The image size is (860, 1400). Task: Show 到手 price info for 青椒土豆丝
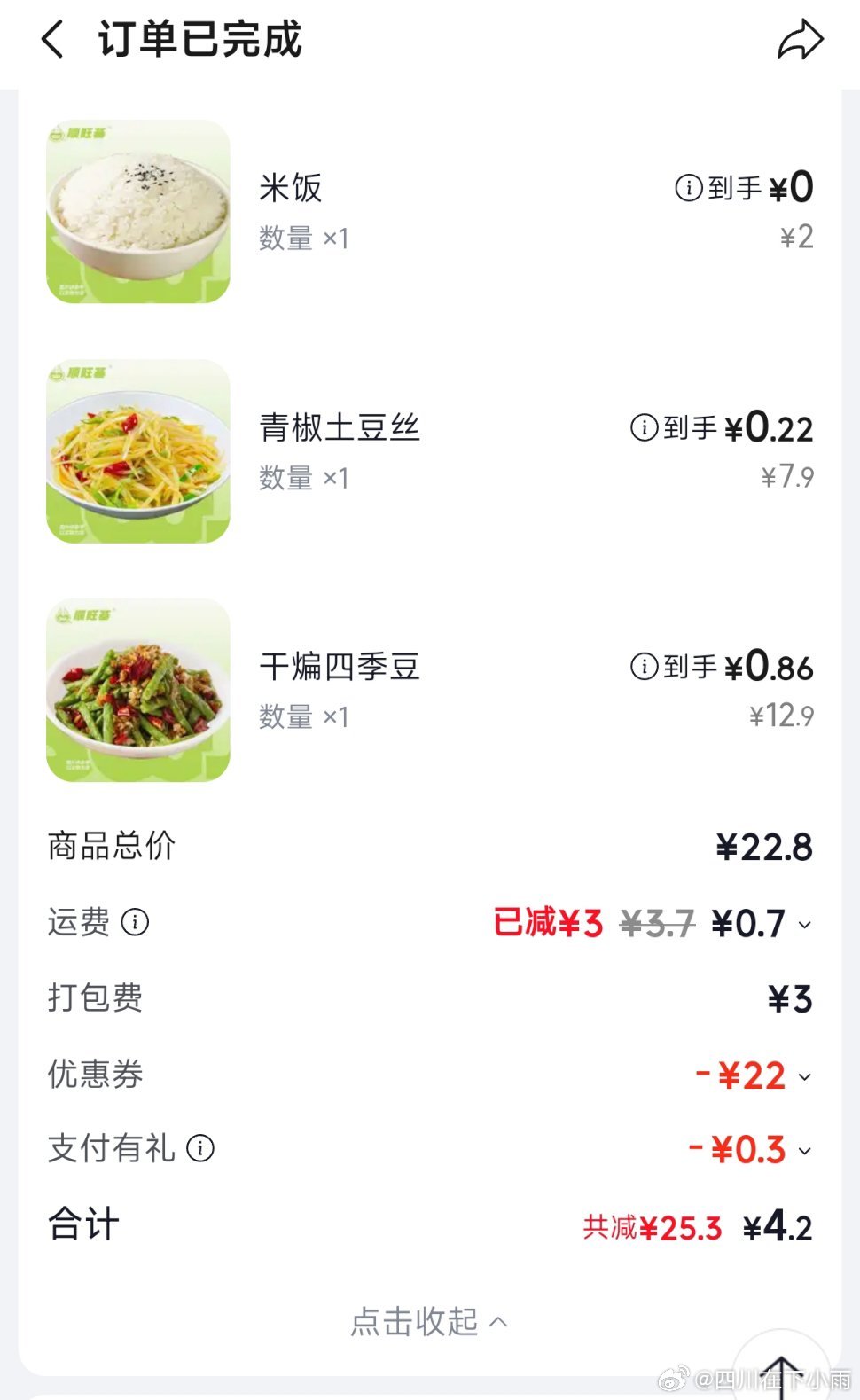click(644, 427)
